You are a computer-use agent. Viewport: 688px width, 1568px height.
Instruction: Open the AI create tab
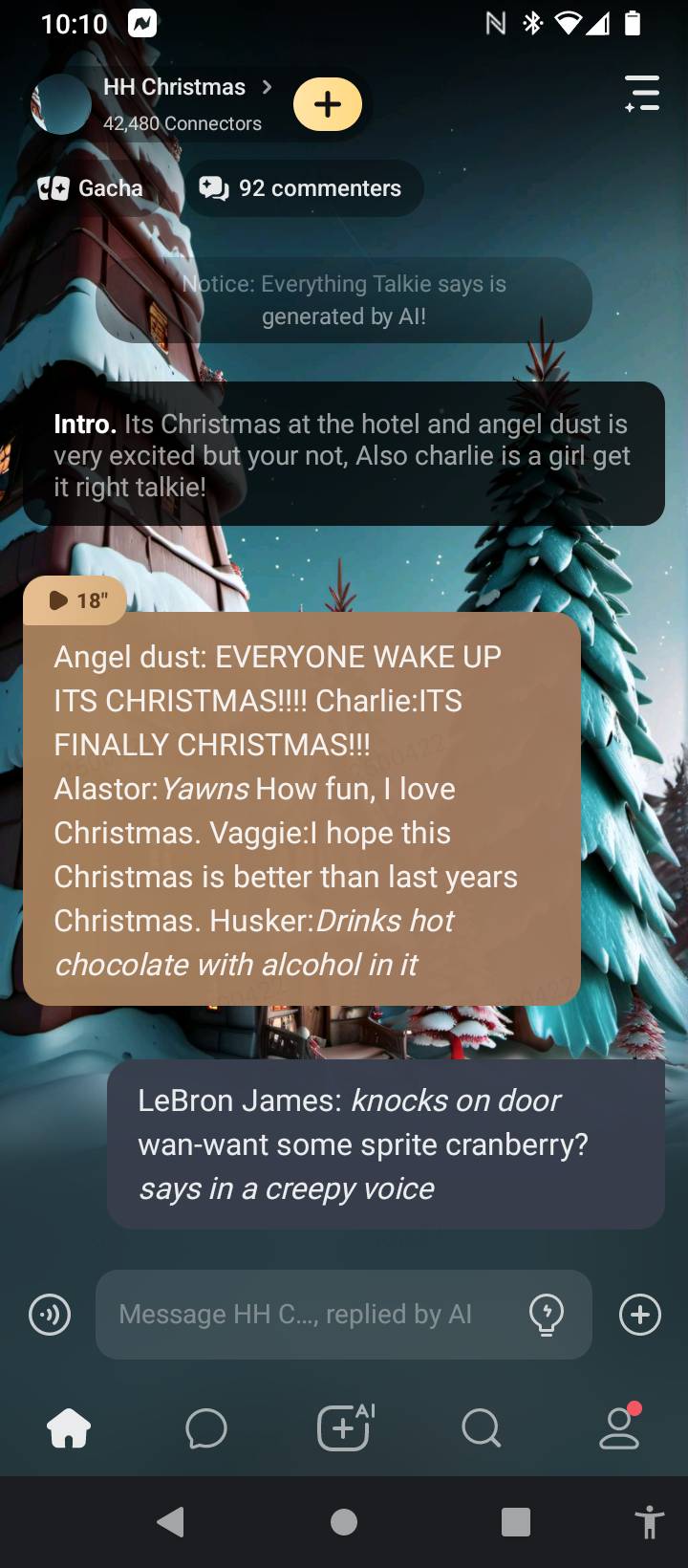click(344, 1429)
